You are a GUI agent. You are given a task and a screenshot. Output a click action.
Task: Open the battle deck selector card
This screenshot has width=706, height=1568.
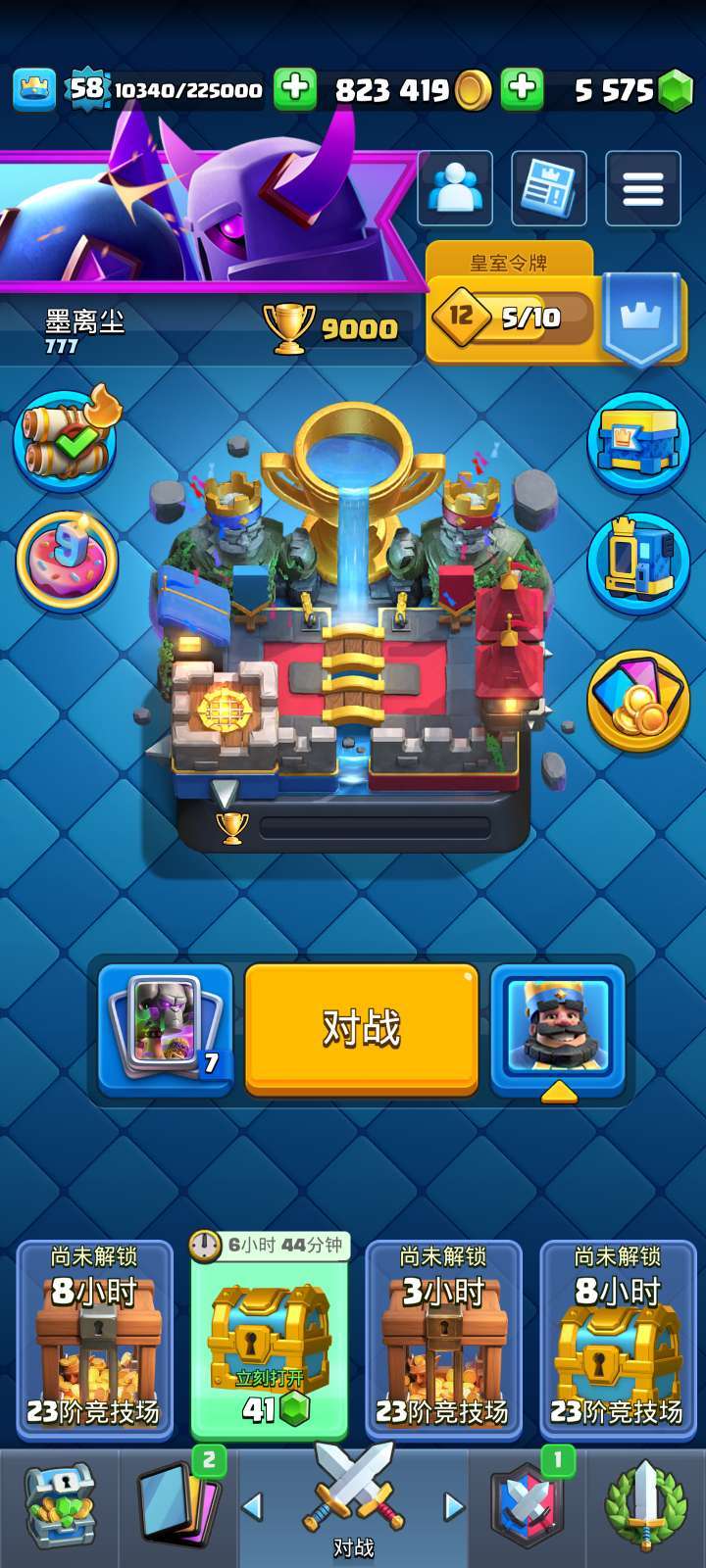[x=165, y=1028]
